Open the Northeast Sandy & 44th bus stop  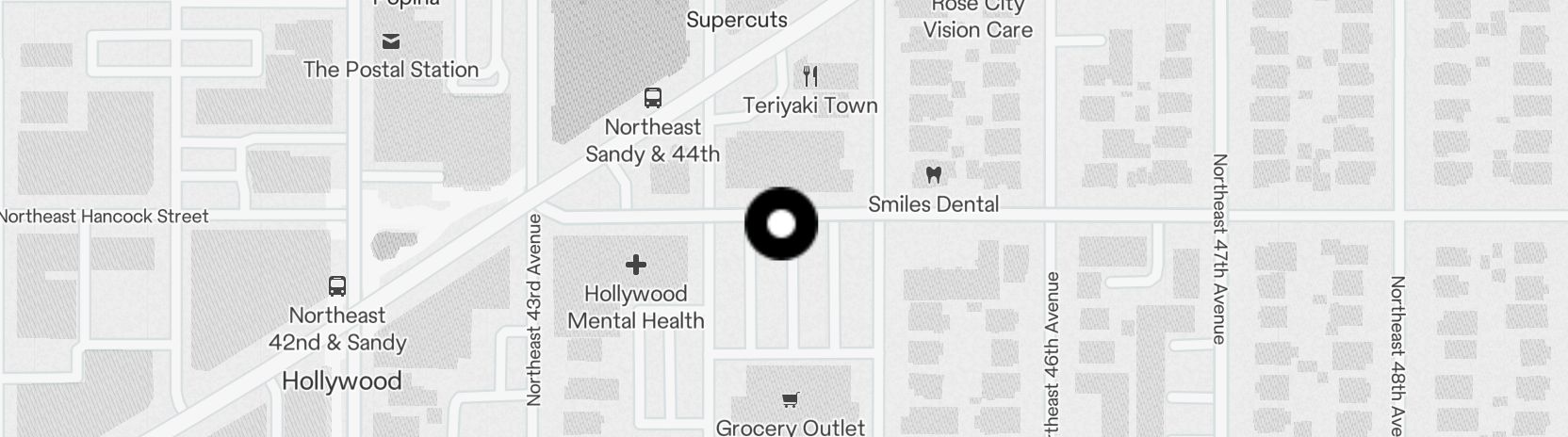click(652, 98)
